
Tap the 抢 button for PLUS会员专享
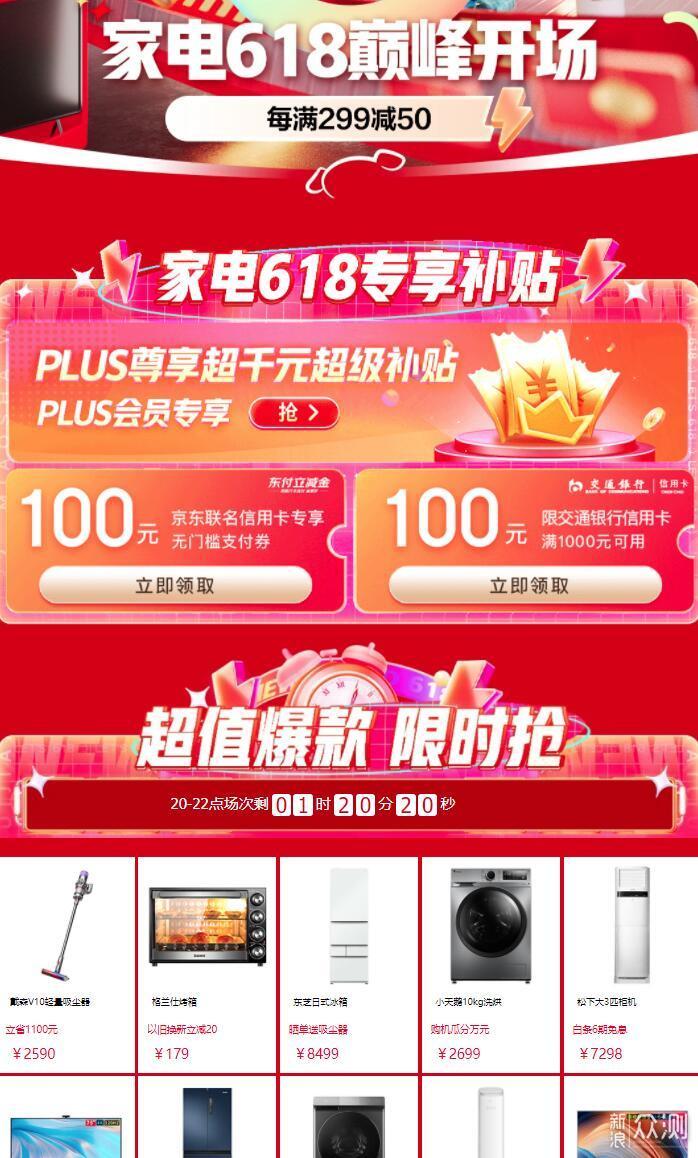(x=293, y=413)
